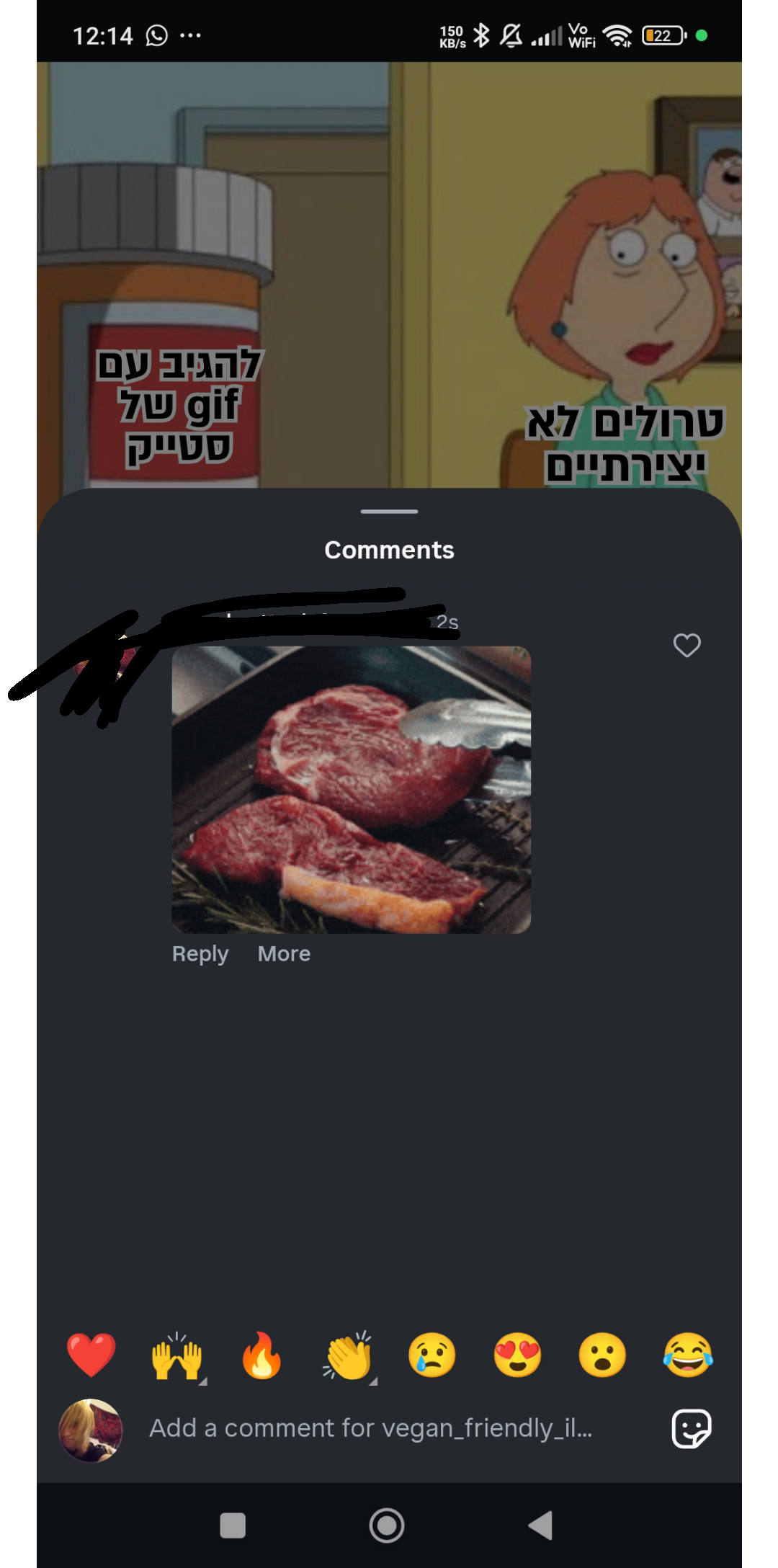Tap the system back button

(540, 1525)
